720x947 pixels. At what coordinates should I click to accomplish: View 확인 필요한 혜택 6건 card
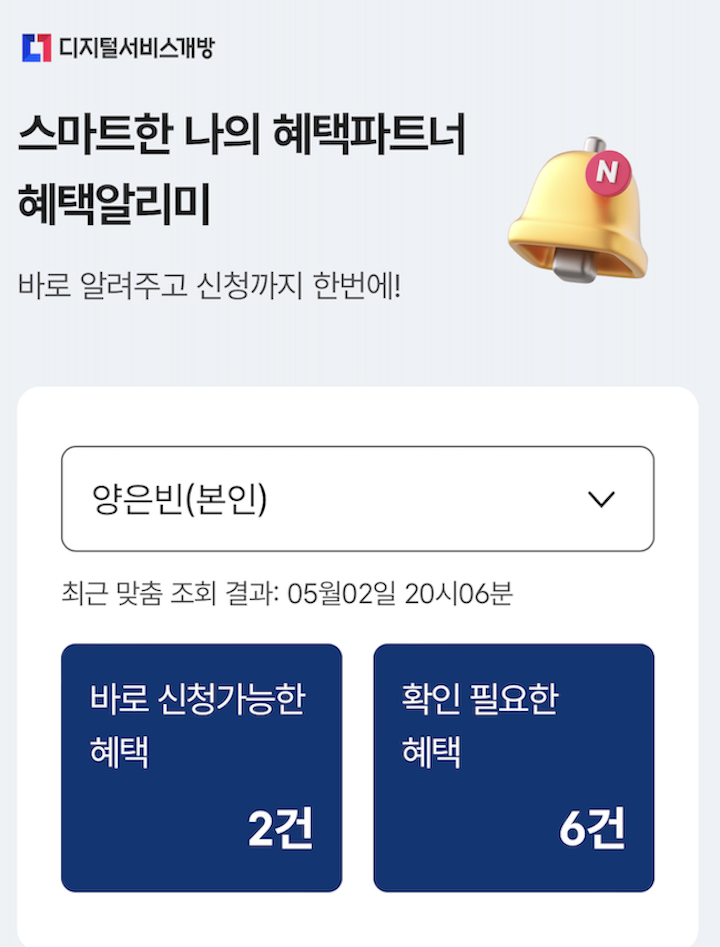click(513, 767)
